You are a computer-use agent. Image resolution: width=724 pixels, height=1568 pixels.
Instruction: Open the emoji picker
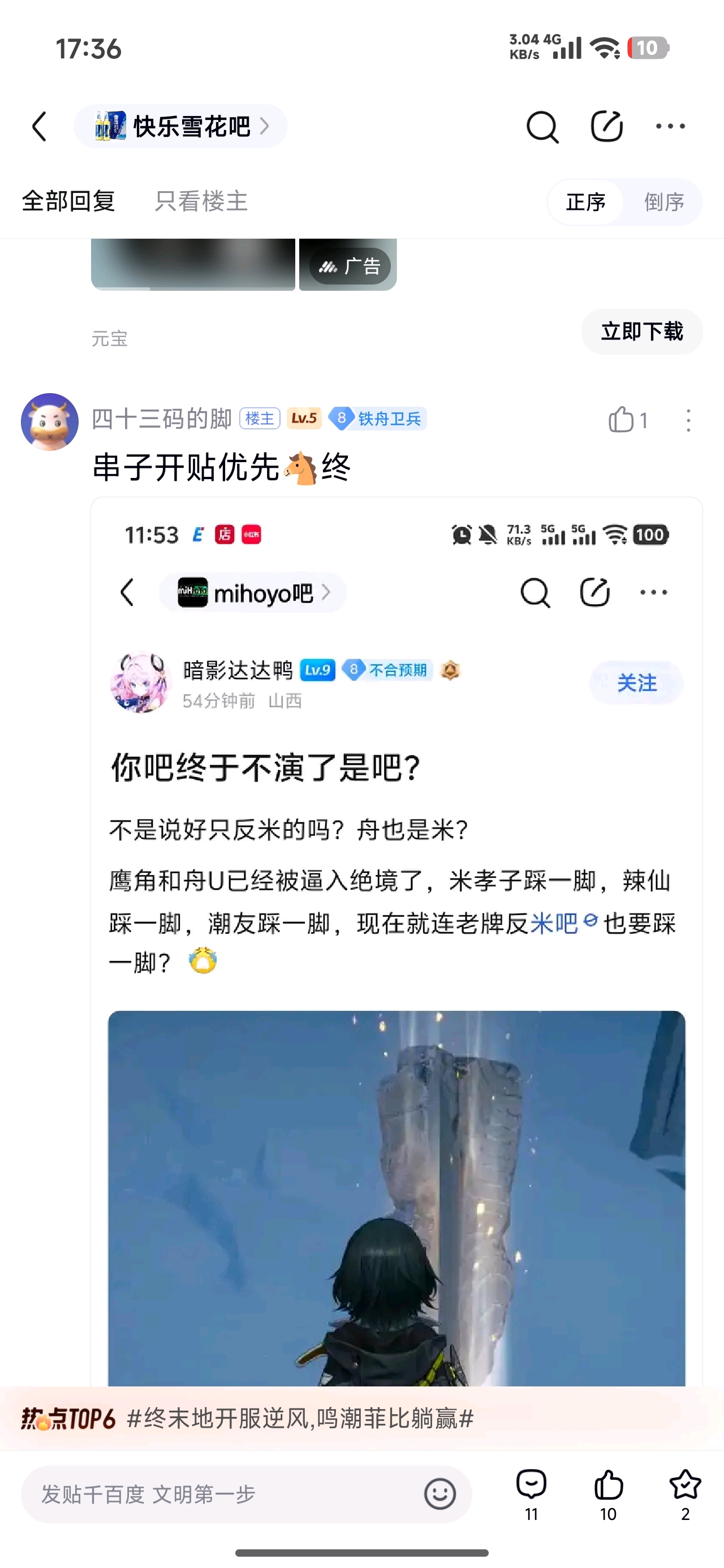[439, 1494]
